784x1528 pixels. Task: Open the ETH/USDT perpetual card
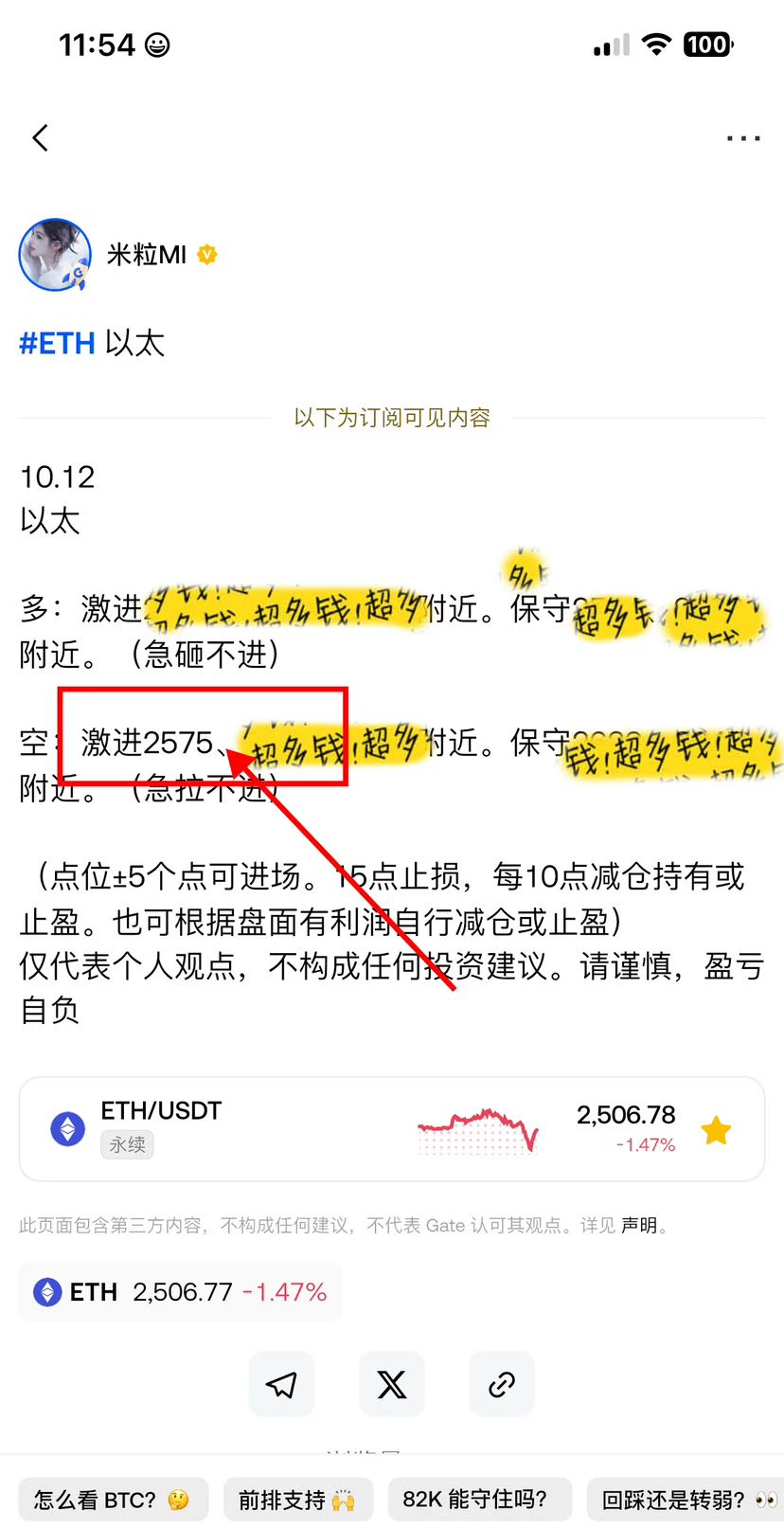[392, 1128]
